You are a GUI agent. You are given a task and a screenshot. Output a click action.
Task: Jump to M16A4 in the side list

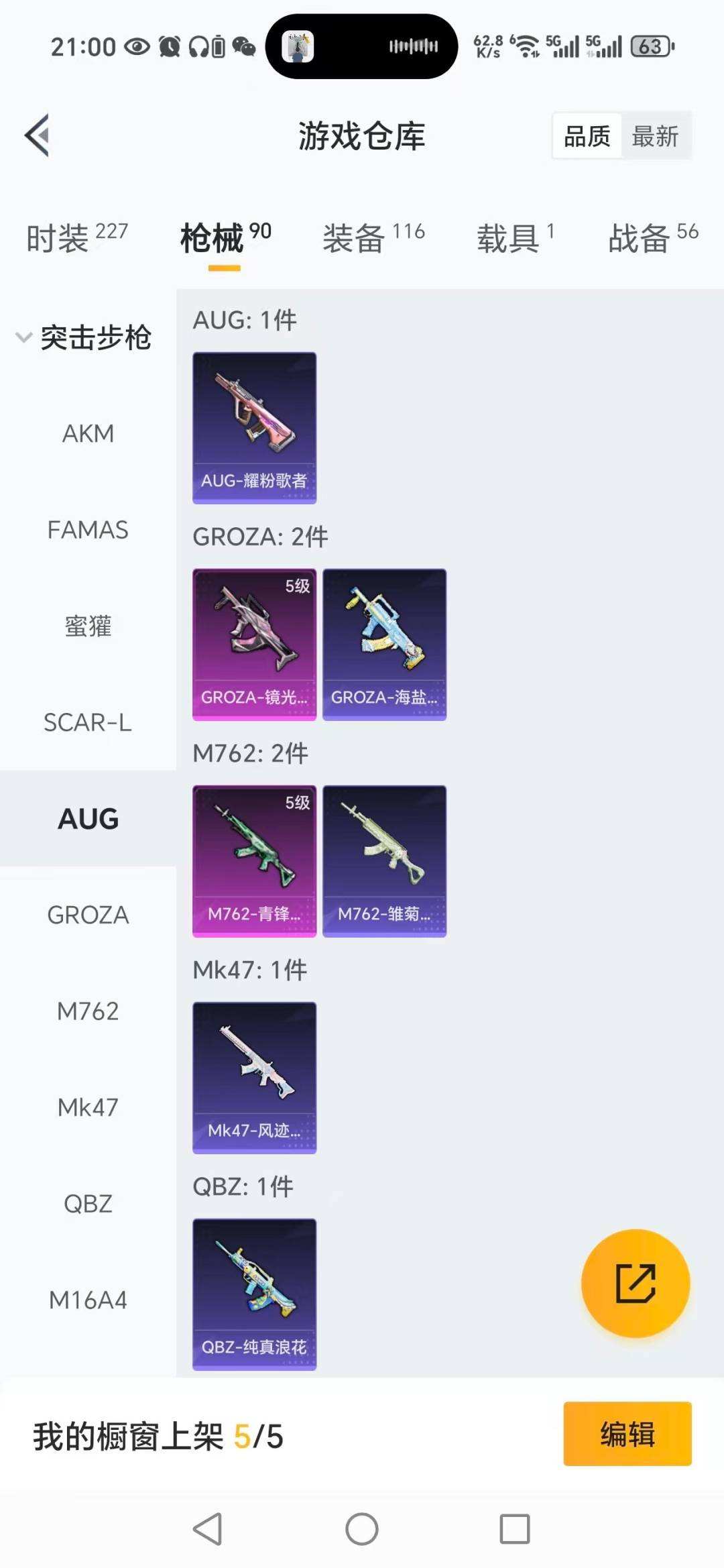88,1300
